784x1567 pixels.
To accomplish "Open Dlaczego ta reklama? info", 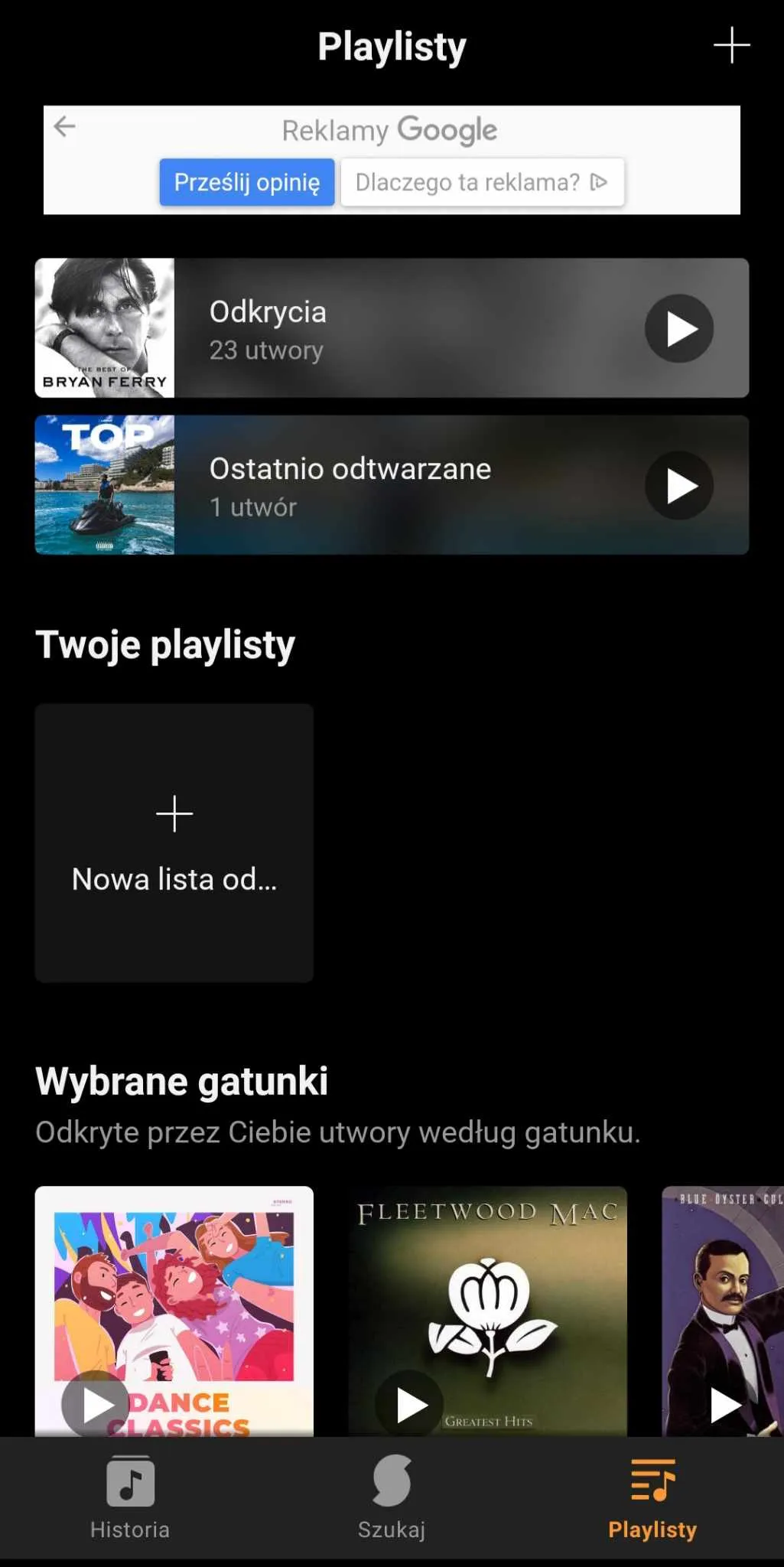I will pos(482,182).
